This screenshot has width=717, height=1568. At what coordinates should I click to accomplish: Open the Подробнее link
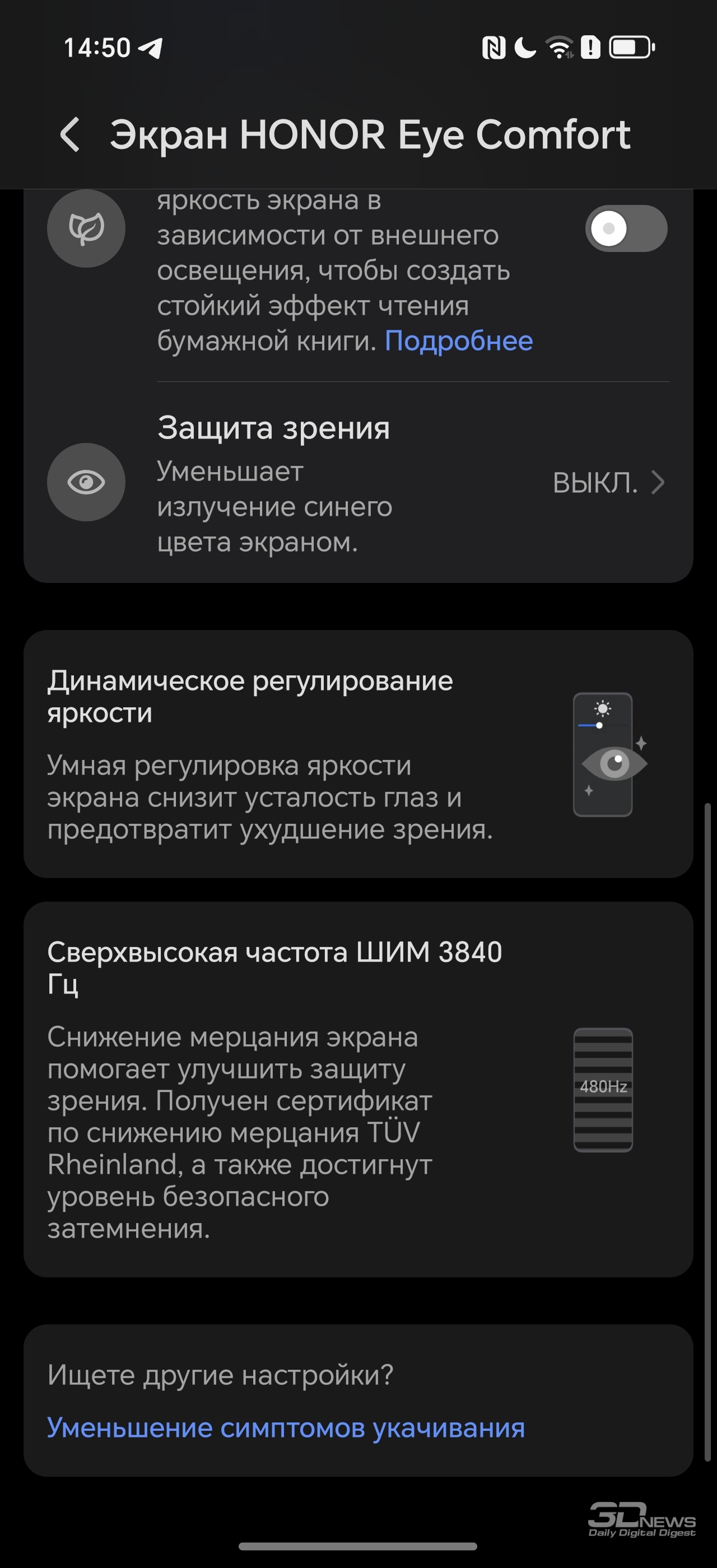[458, 341]
